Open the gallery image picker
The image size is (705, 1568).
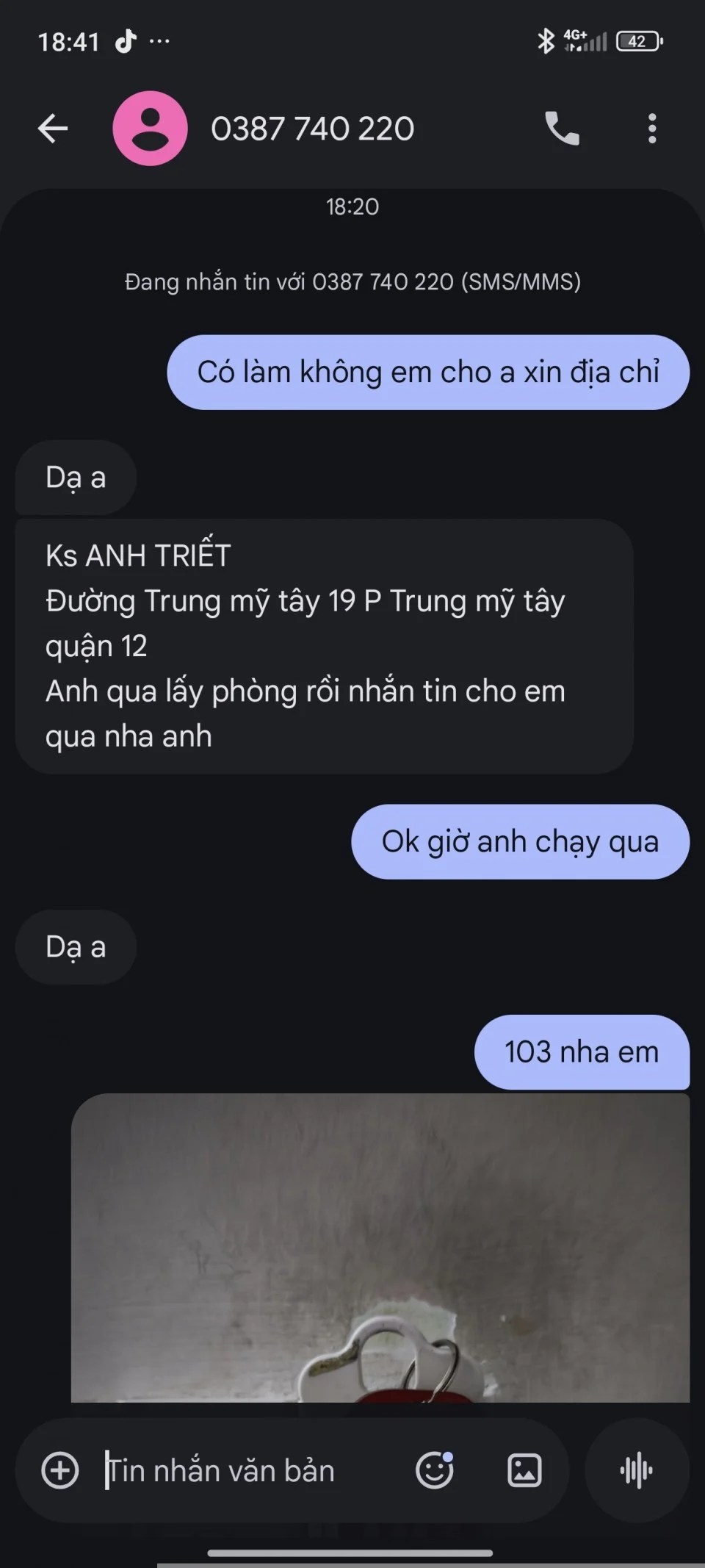click(x=524, y=1471)
